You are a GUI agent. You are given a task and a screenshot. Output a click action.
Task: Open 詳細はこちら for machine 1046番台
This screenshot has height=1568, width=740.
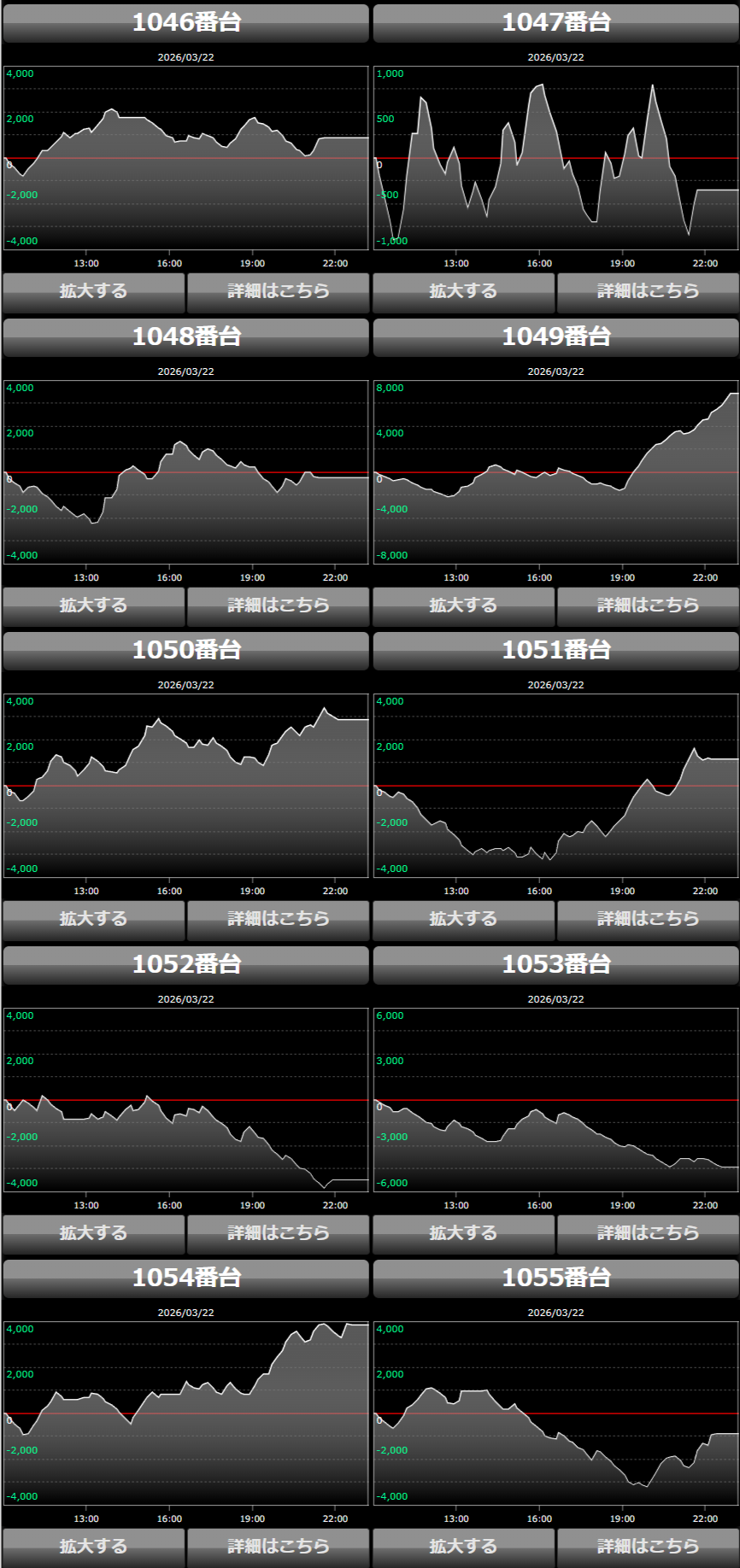[278, 291]
